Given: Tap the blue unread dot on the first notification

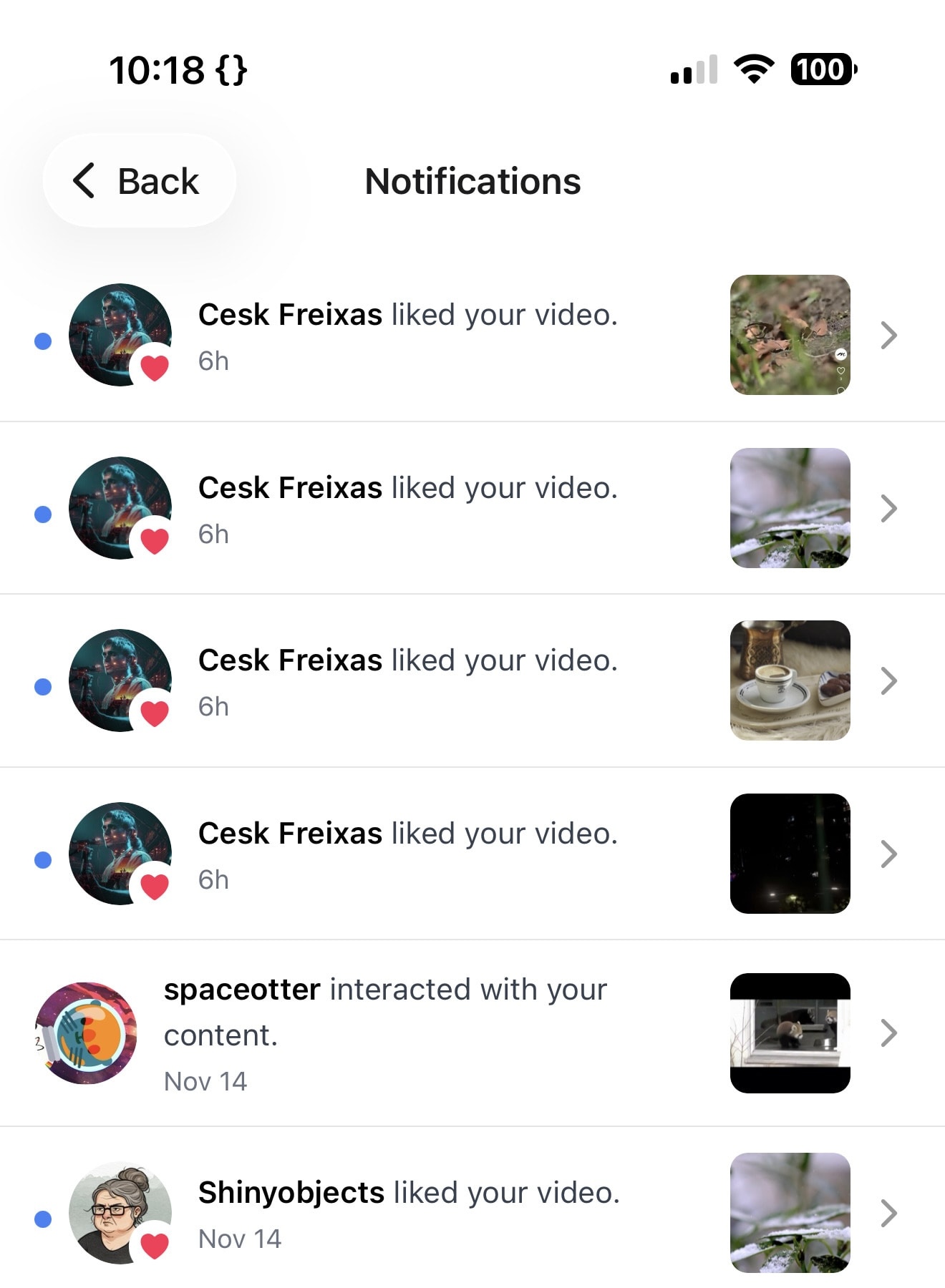Looking at the screenshot, I should click(44, 343).
